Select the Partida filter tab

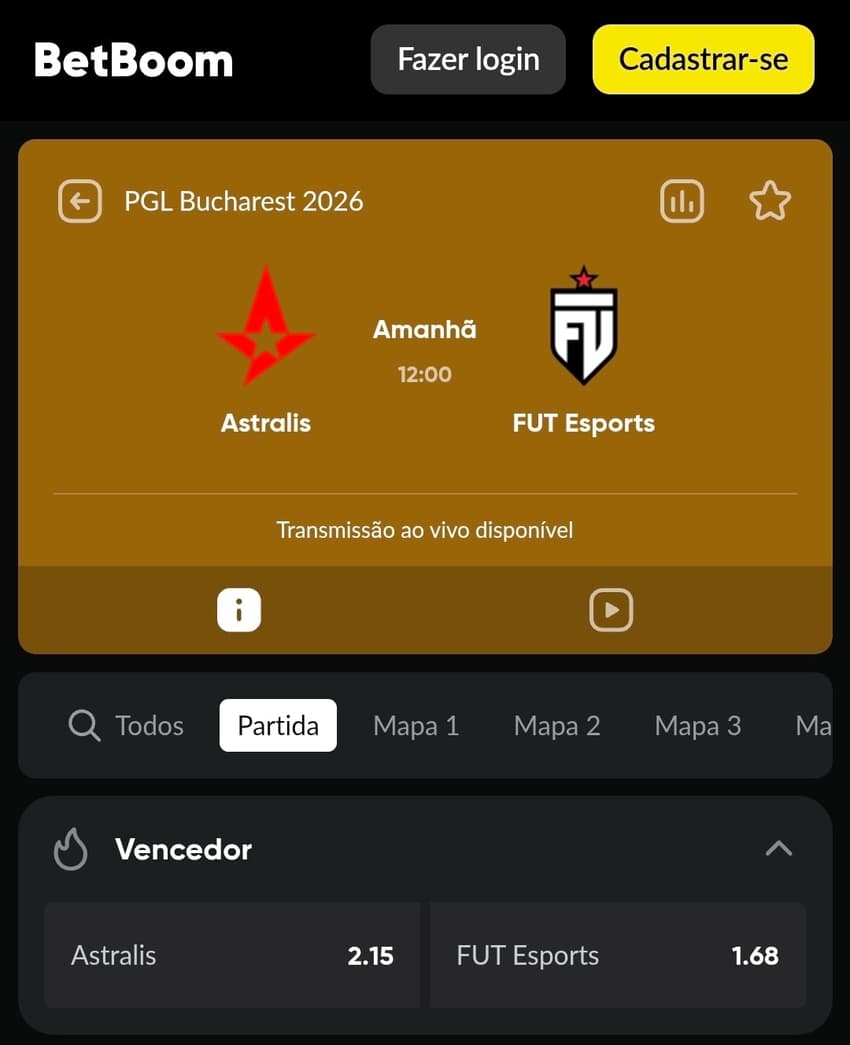(277, 726)
